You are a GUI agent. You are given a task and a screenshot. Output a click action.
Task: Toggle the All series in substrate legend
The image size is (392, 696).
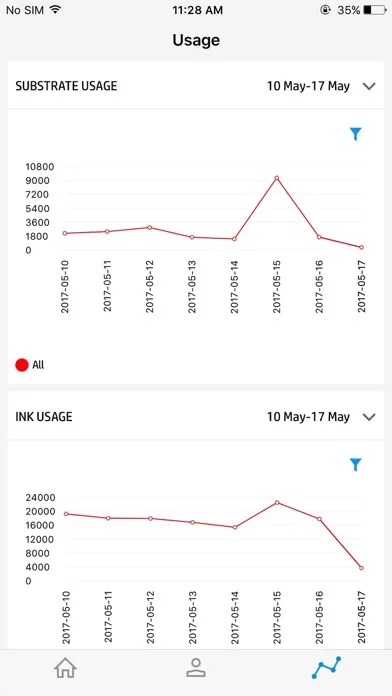(x=30, y=365)
